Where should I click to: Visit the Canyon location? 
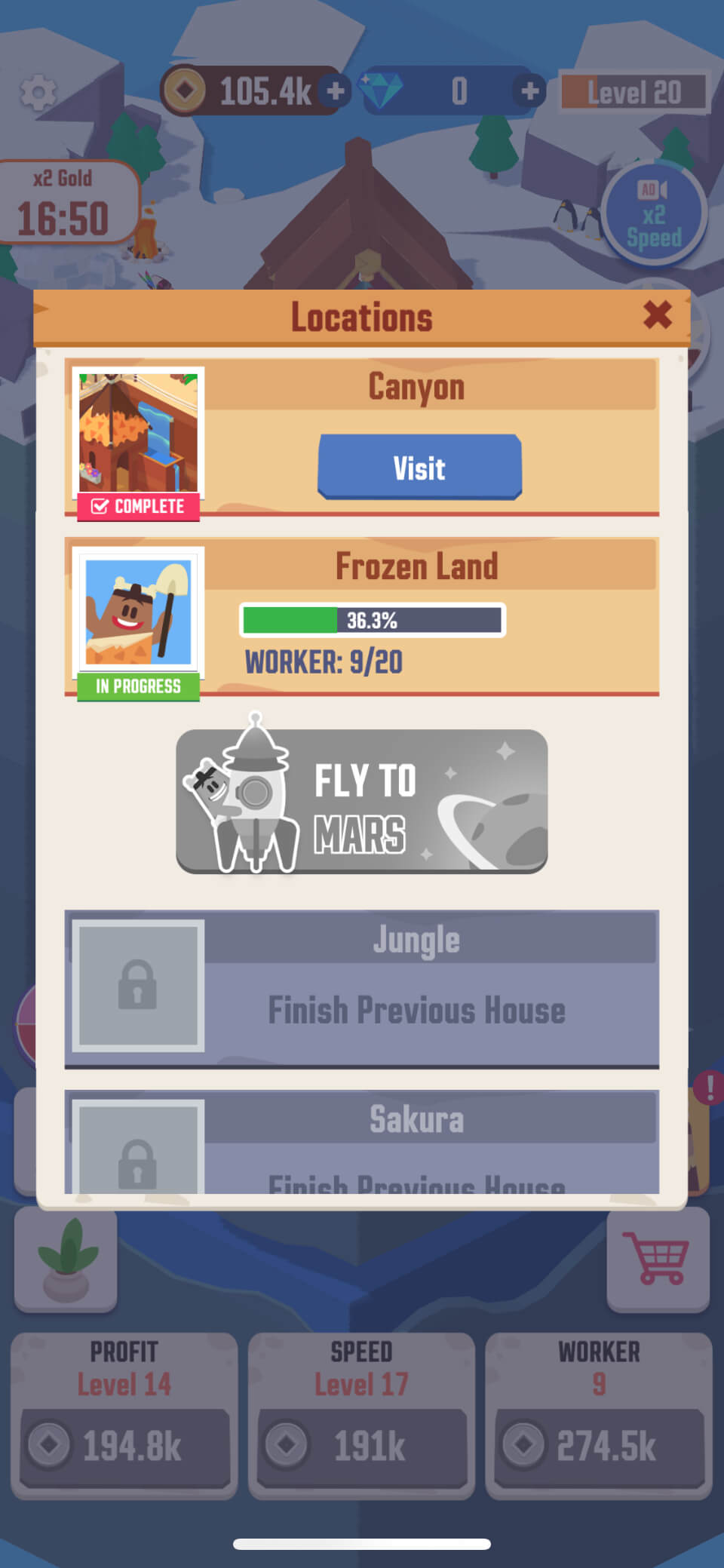tap(419, 468)
